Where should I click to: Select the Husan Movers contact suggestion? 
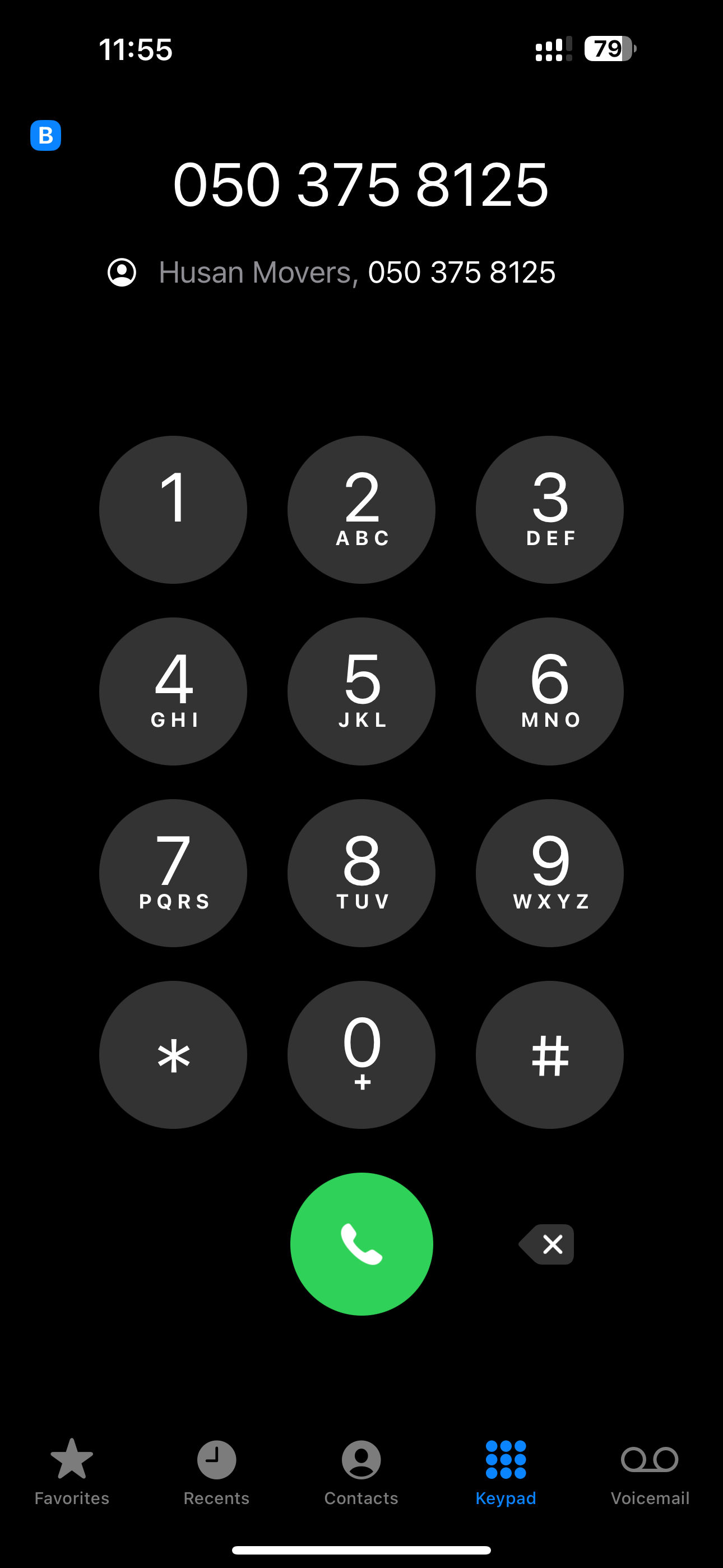pyautogui.click(x=332, y=272)
